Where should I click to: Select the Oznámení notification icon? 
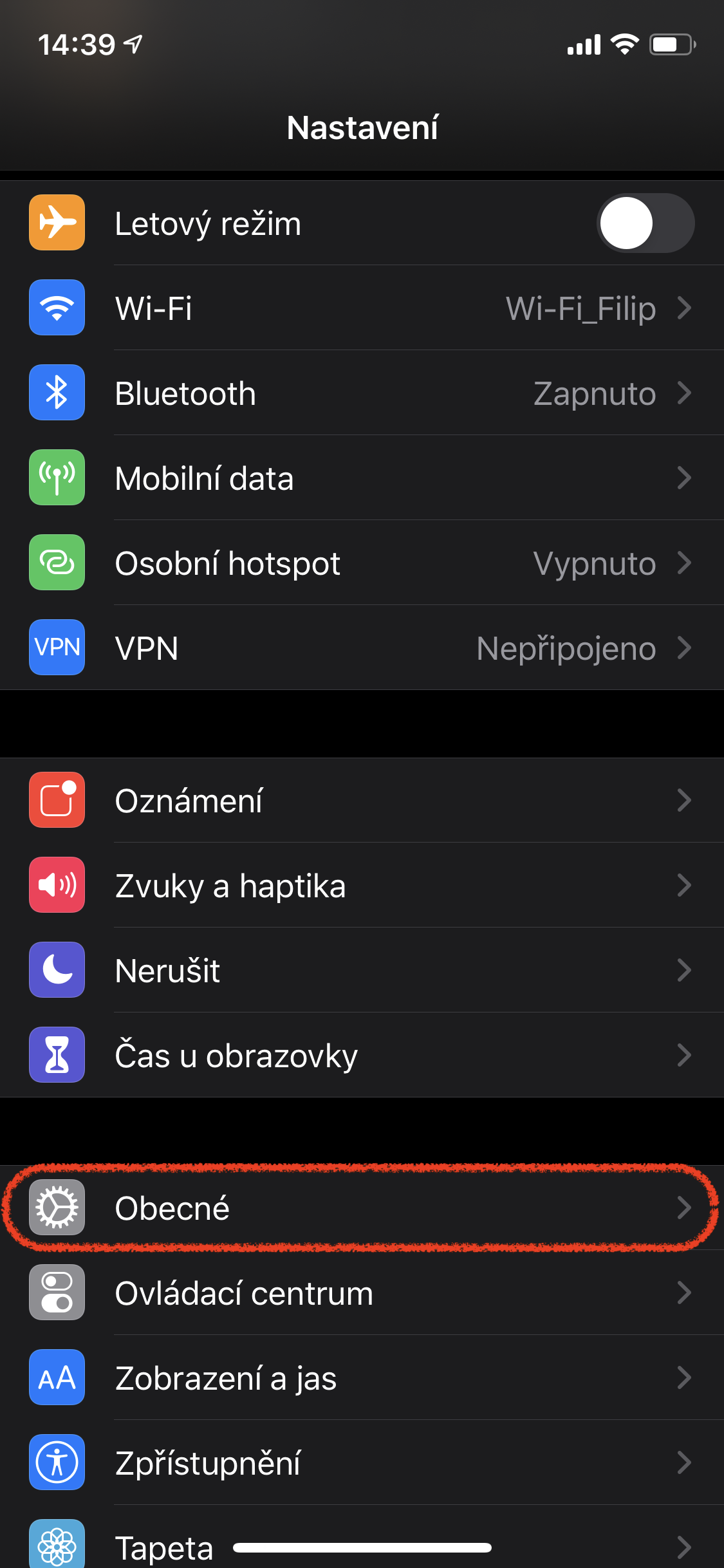coord(57,800)
